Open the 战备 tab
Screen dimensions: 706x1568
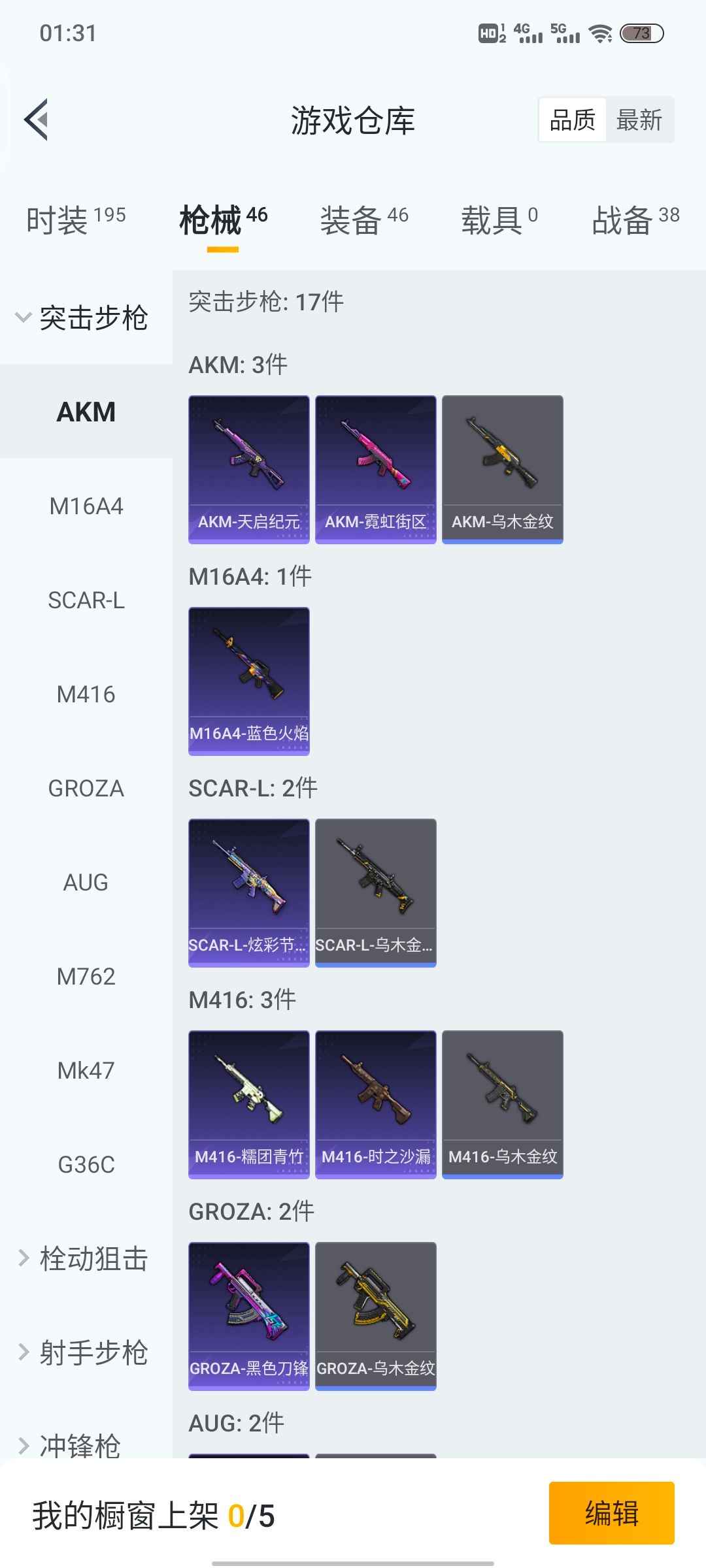tap(635, 220)
